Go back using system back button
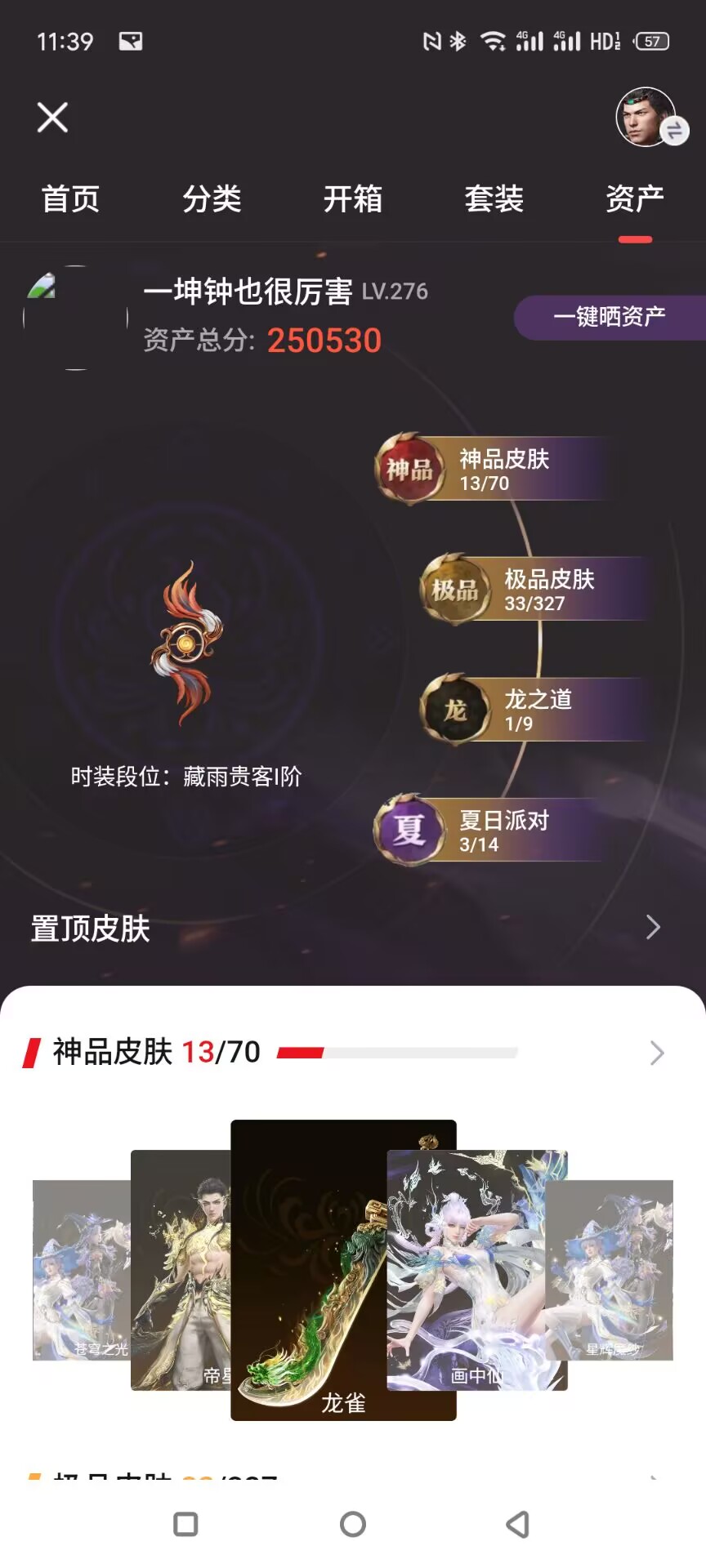706x1568 pixels. click(517, 1524)
